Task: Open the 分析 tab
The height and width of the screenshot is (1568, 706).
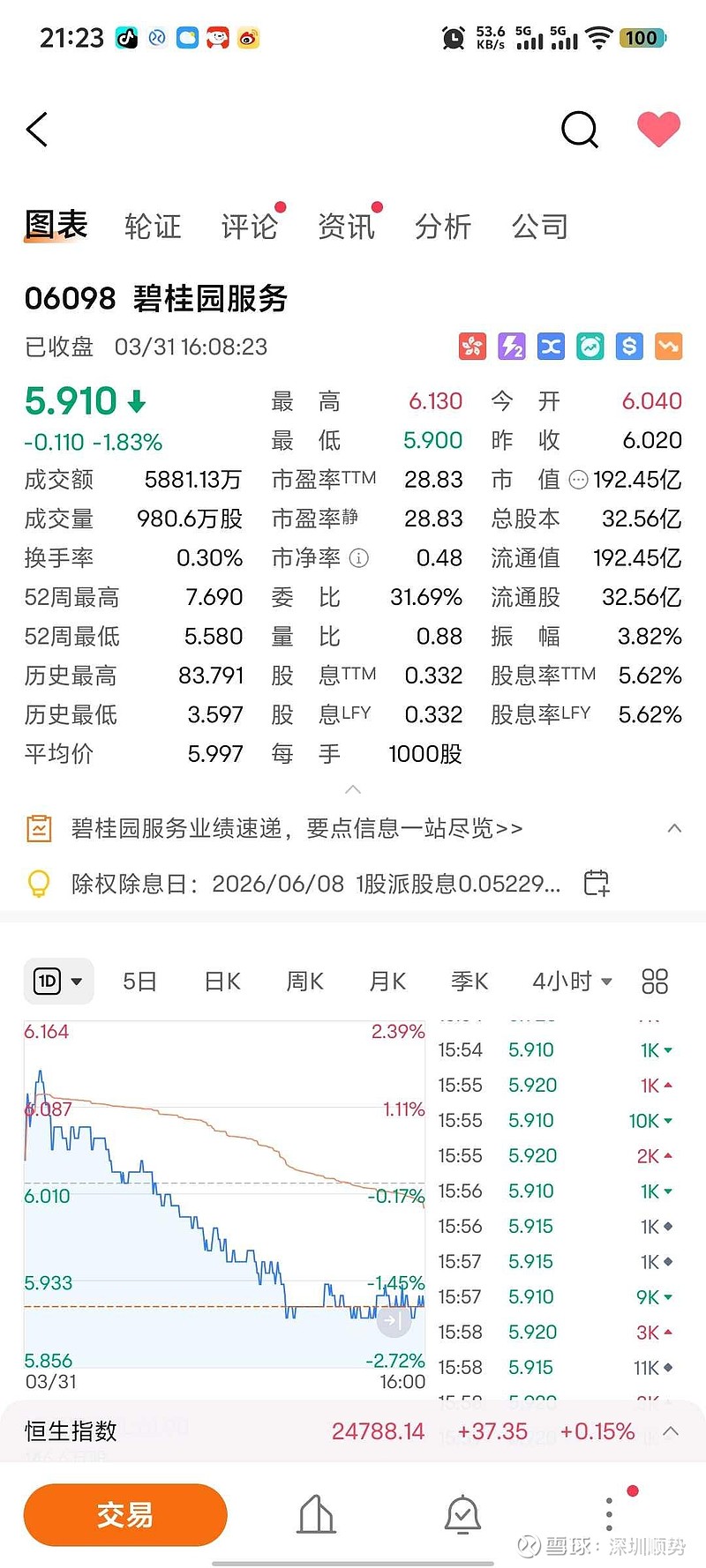Action: click(444, 227)
